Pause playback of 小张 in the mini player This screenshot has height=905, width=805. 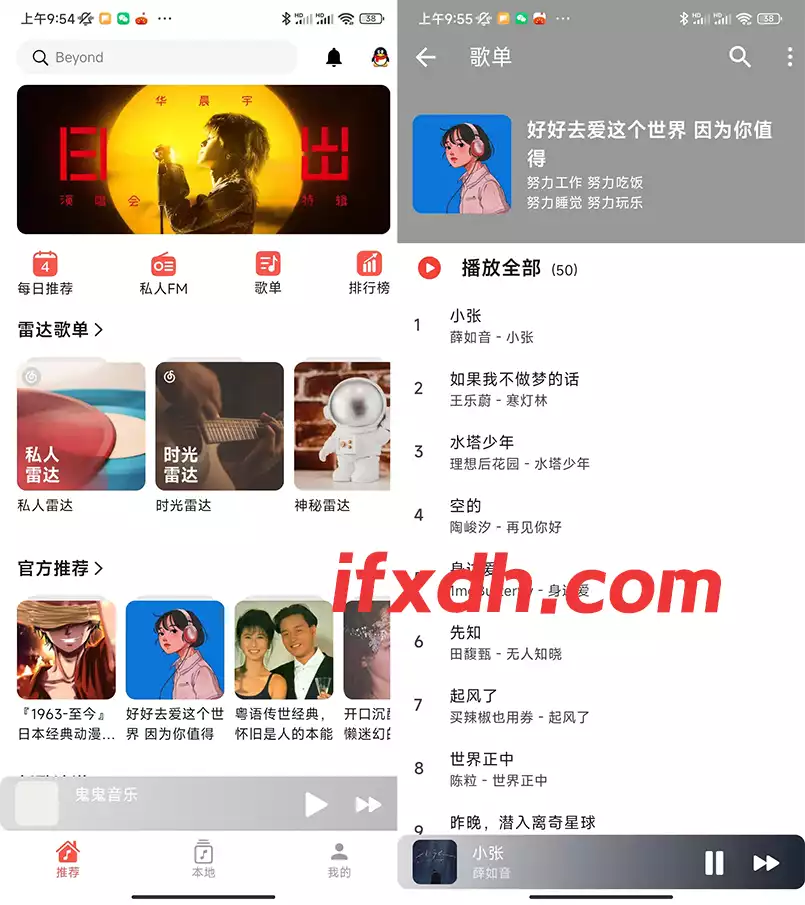click(x=715, y=862)
